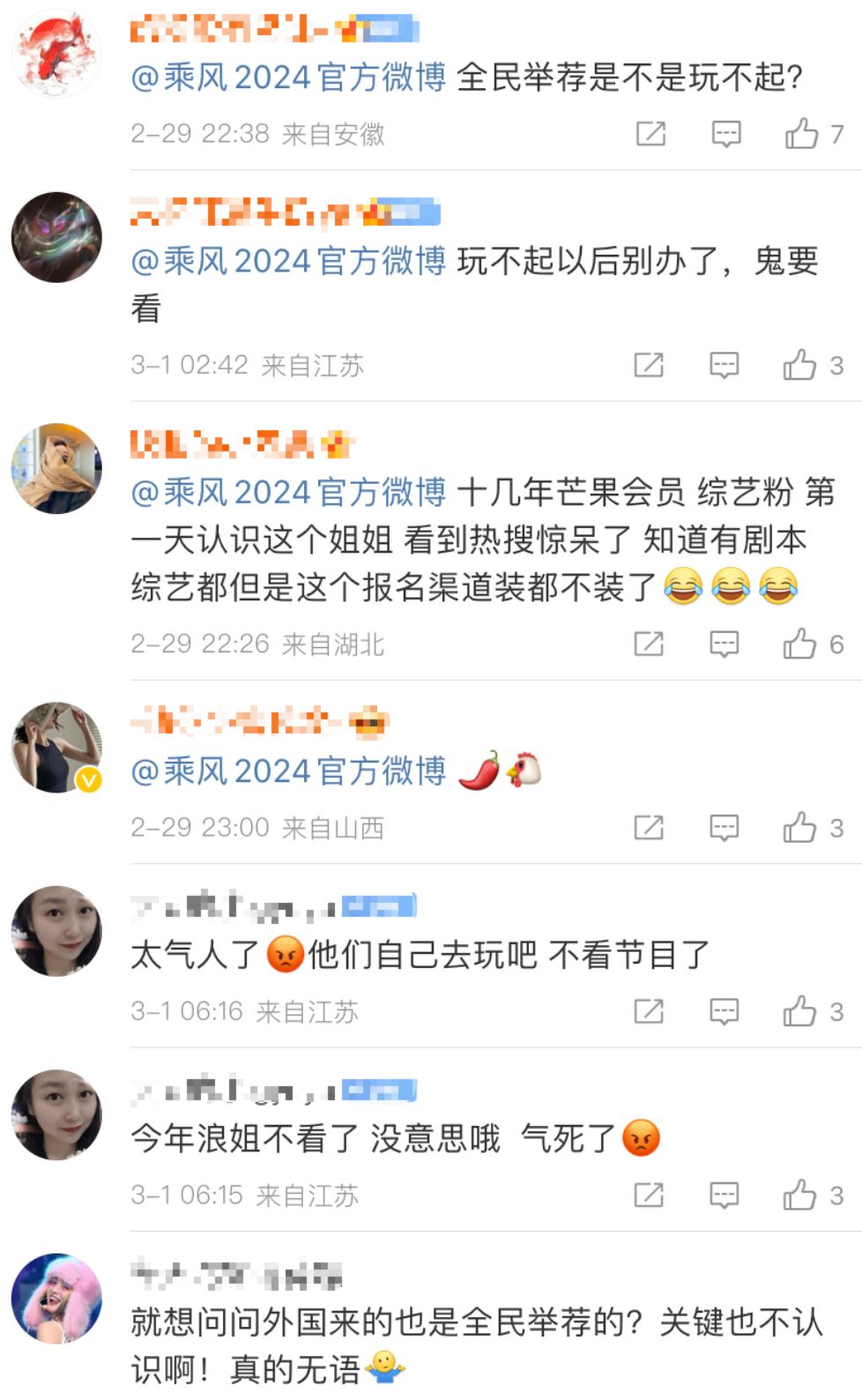Click the share icon beside the chili-and-chicken emoji comment
This screenshot has height=1400, width=862.
650,828
